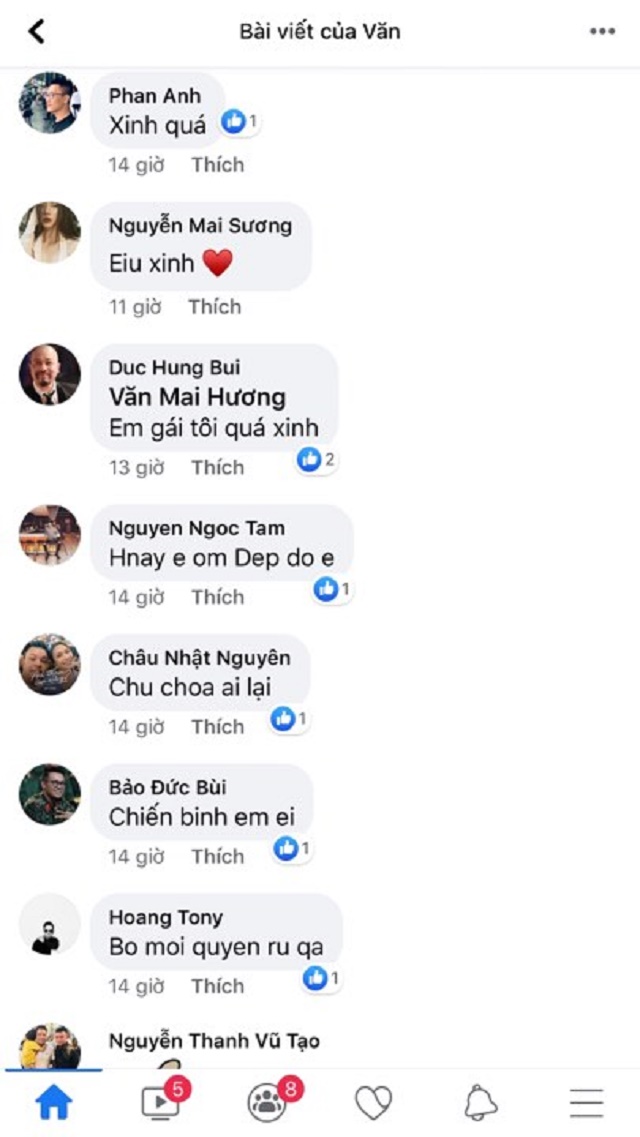Open the Watch video tab
The height and width of the screenshot is (1137, 640).
pos(160,1102)
